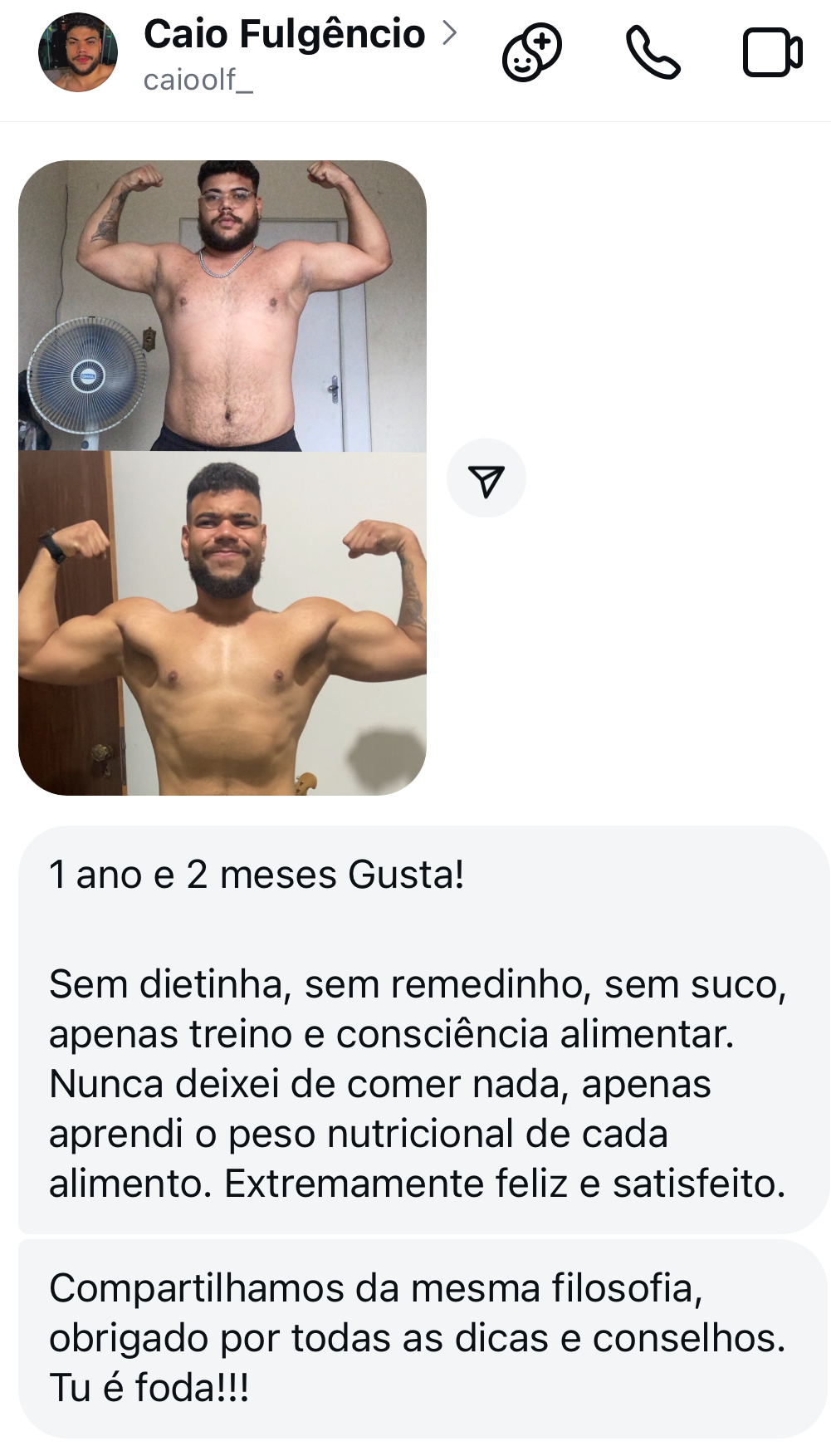Image resolution: width=831 pixels, height=1456 pixels.
Task: Start a video call with Caio
Action: tap(772, 52)
